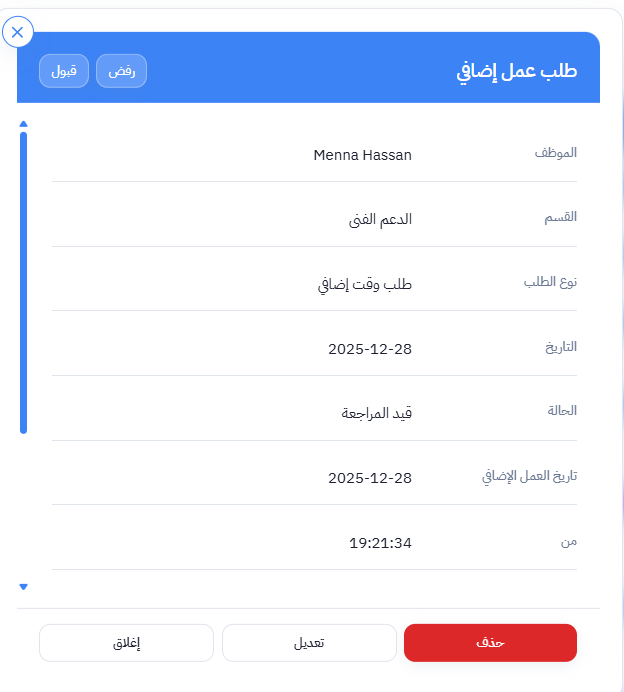Approve the request with قبول
The image size is (624, 692).
[64, 71]
